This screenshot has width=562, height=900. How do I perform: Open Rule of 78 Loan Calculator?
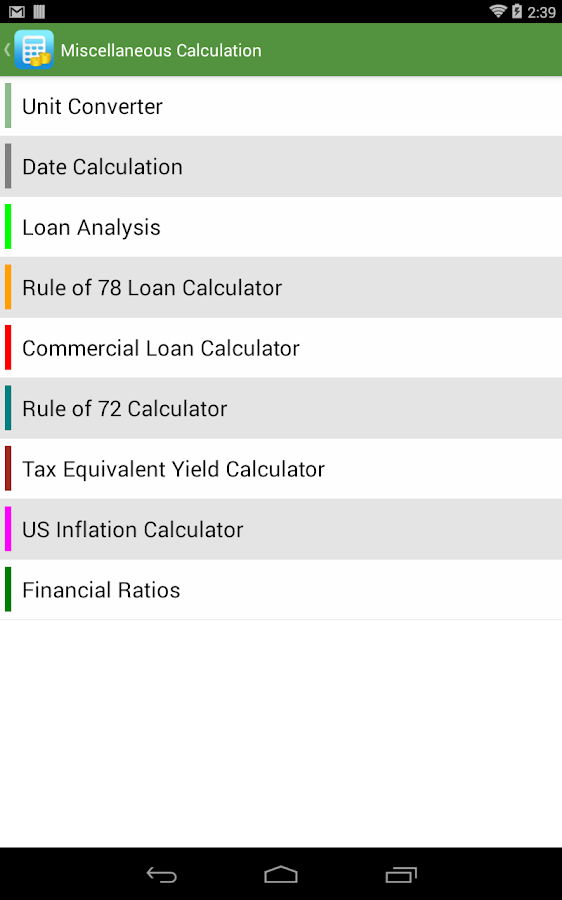coord(281,288)
